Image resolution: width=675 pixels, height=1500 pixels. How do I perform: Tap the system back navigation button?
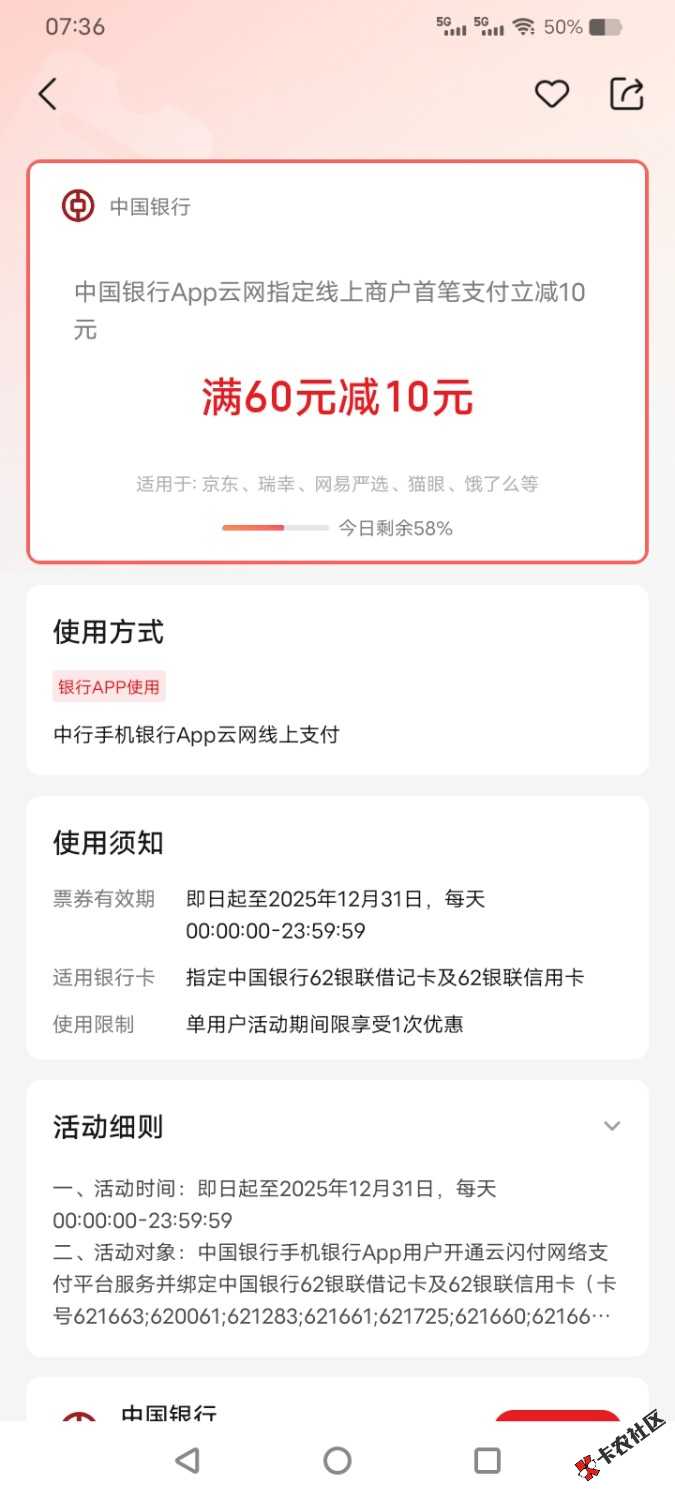[187, 1461]
